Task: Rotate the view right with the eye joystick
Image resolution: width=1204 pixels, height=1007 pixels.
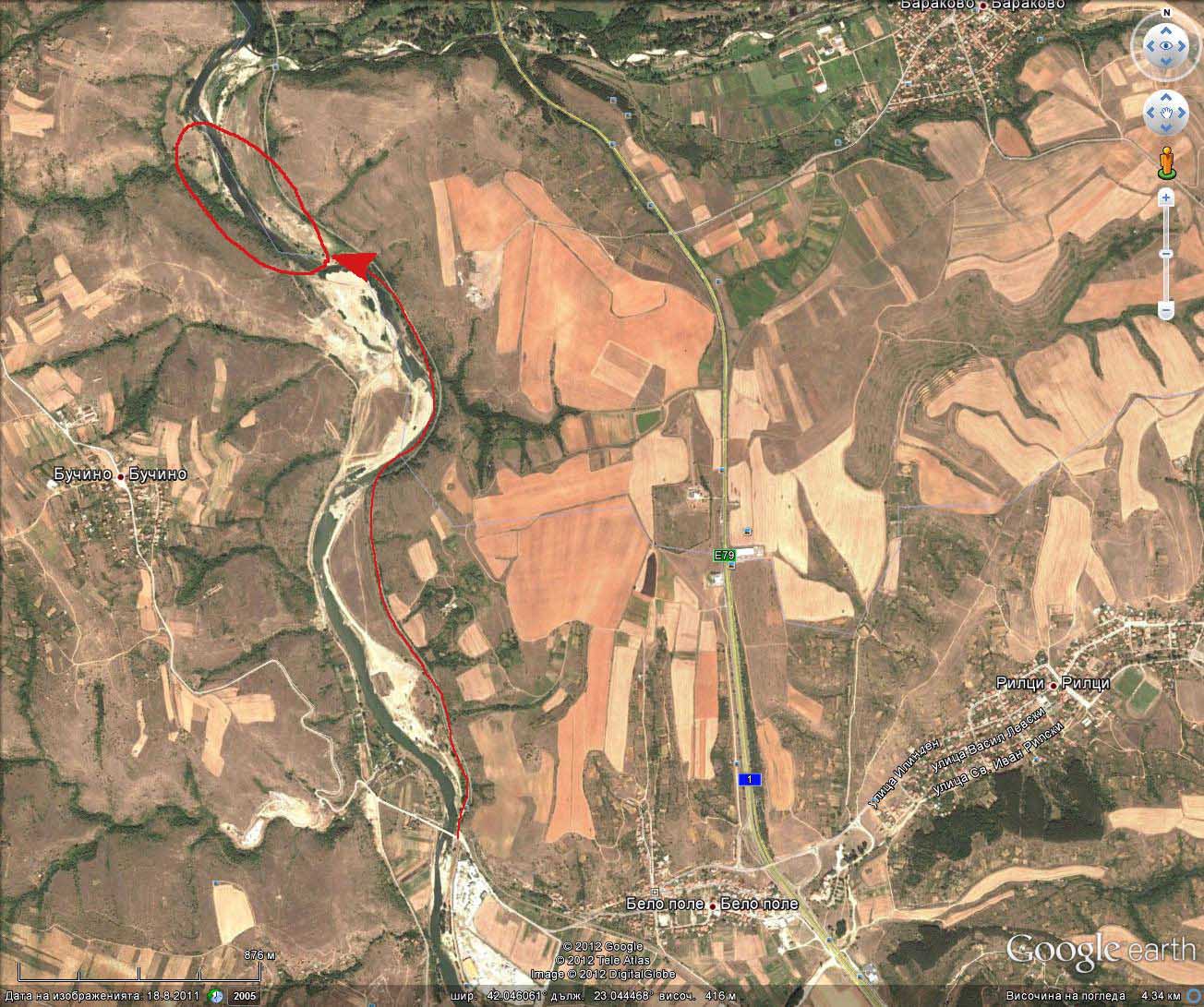Action: point(1184,45)
